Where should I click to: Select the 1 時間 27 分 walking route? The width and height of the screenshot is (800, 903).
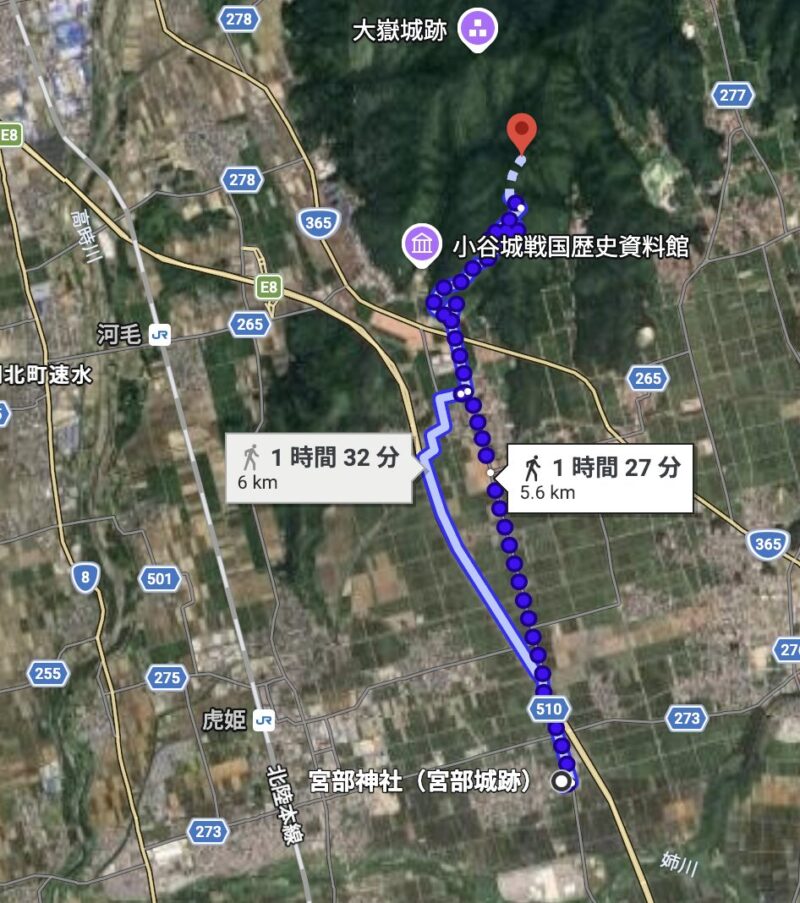pos(598,476)
